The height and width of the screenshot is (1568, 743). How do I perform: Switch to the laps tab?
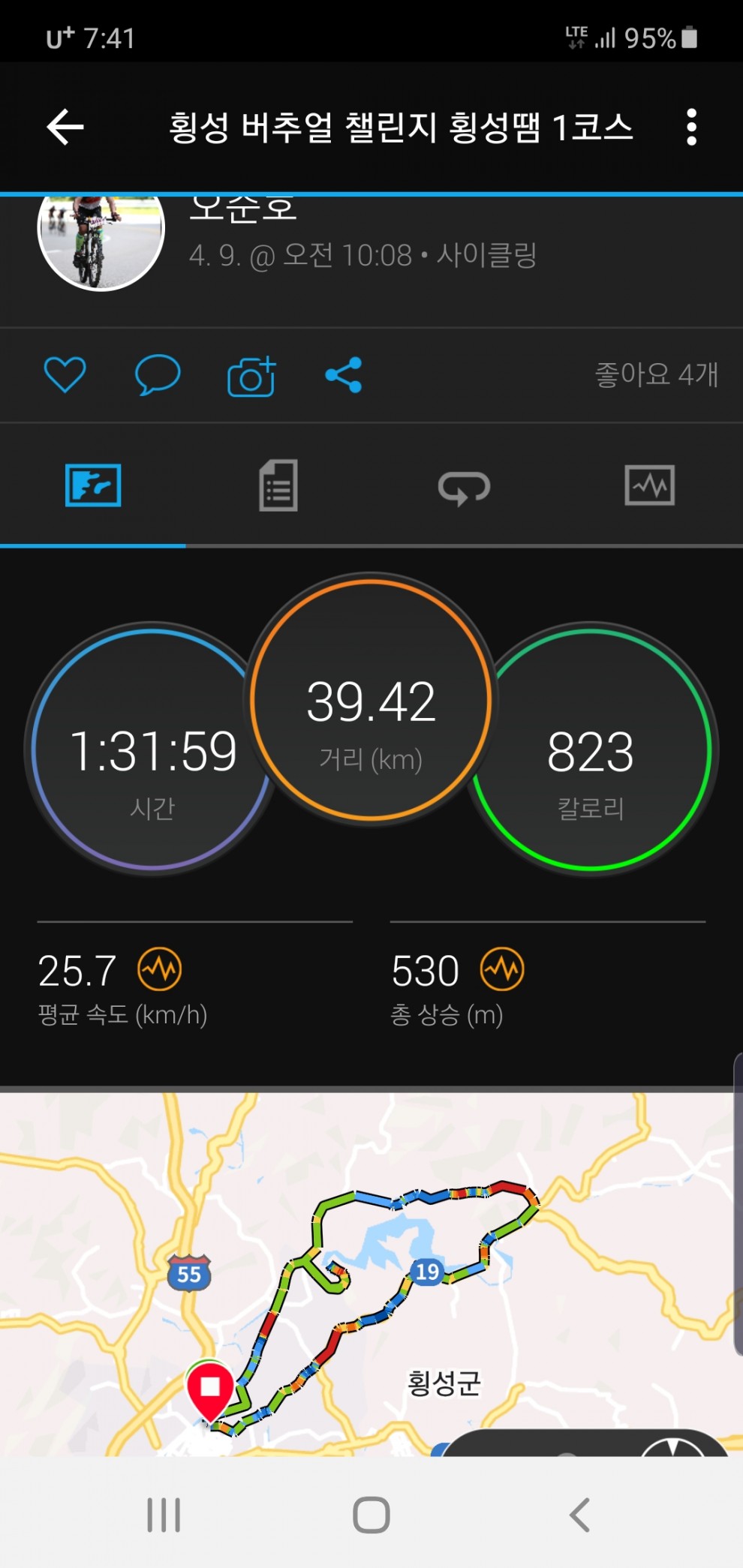tap(464, 486)
